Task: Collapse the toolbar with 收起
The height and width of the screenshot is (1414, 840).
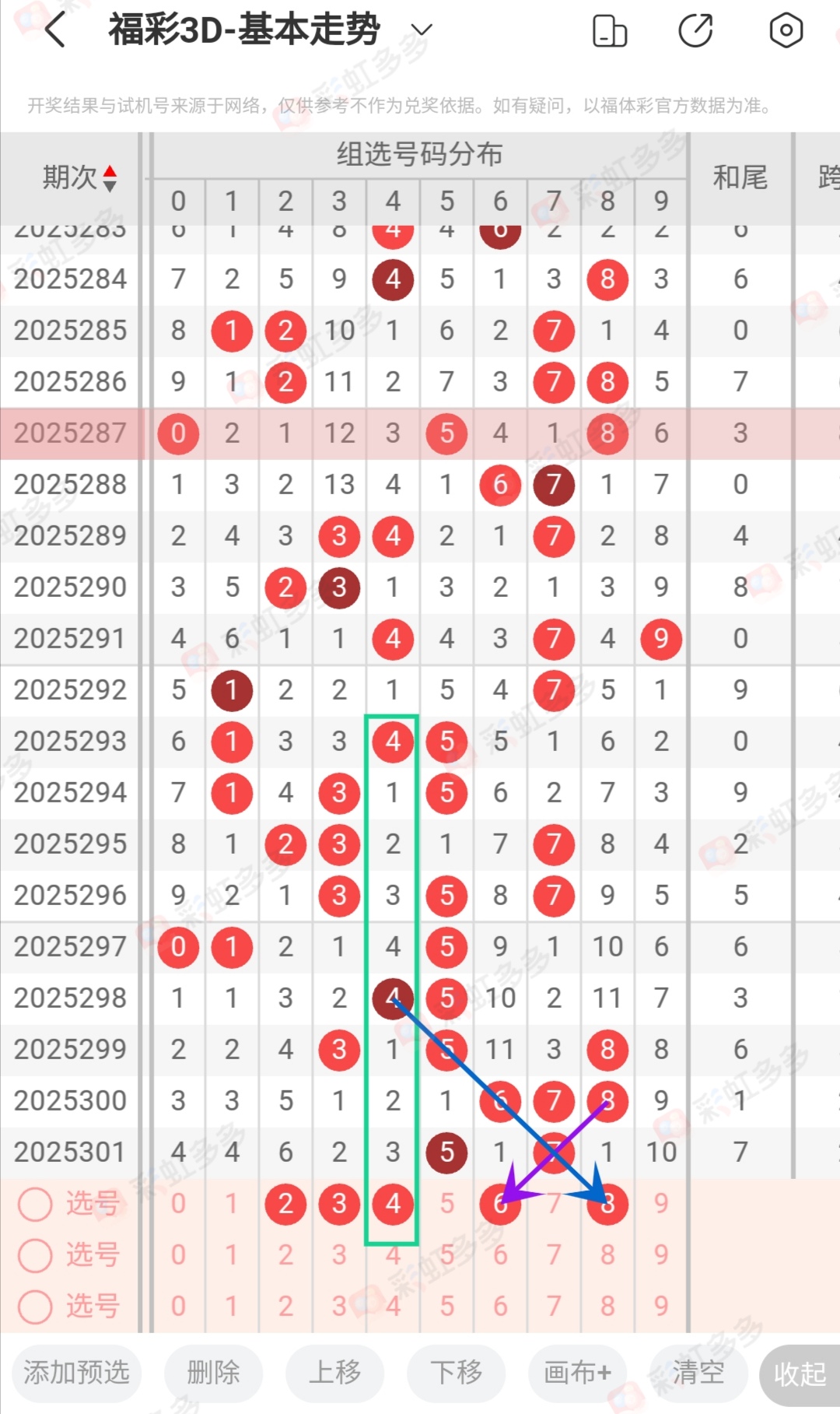Action: point(800,1374)
